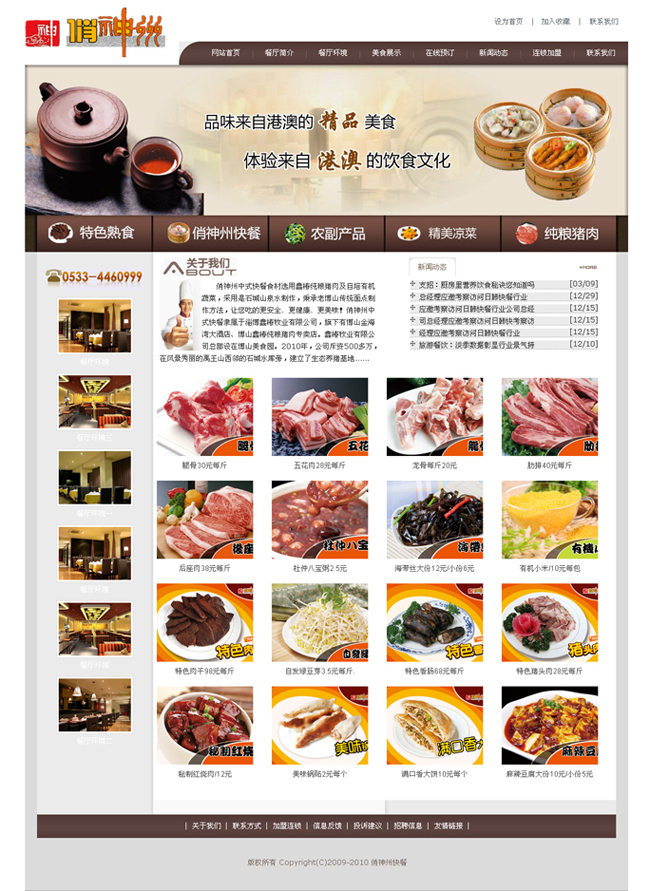The width and height of the screenshot is (650, 891).
Task: View the 杜仲八宝粥2.5元 product
Action: coord(319,568)
